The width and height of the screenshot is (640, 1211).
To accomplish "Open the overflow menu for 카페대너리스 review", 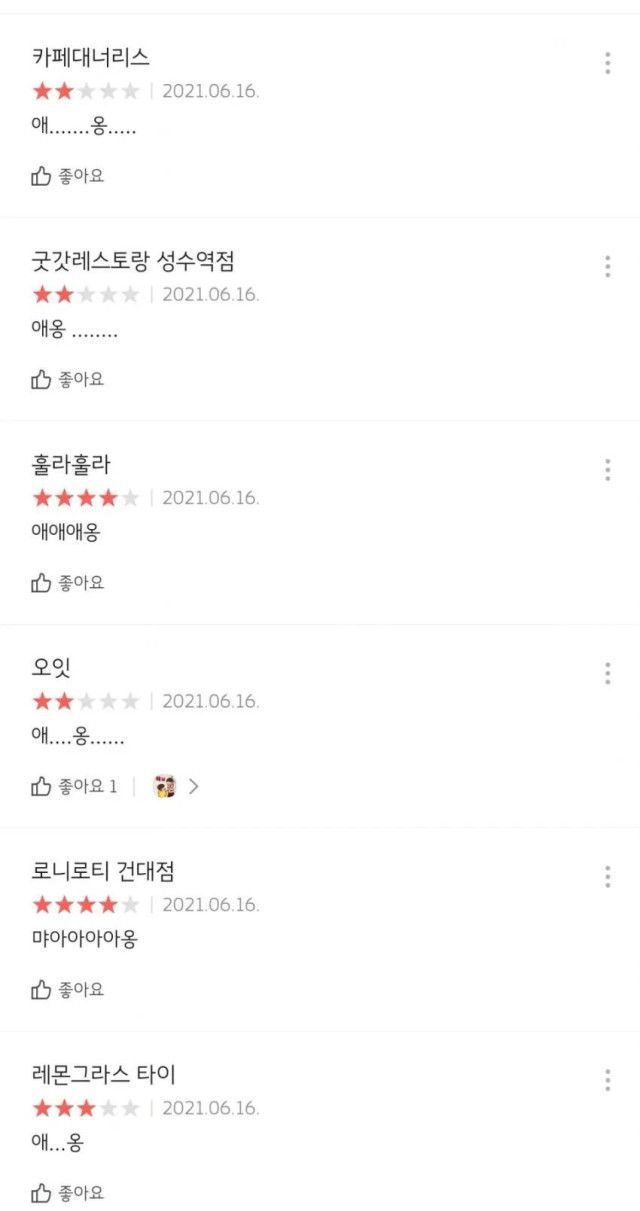I will 607,63.
